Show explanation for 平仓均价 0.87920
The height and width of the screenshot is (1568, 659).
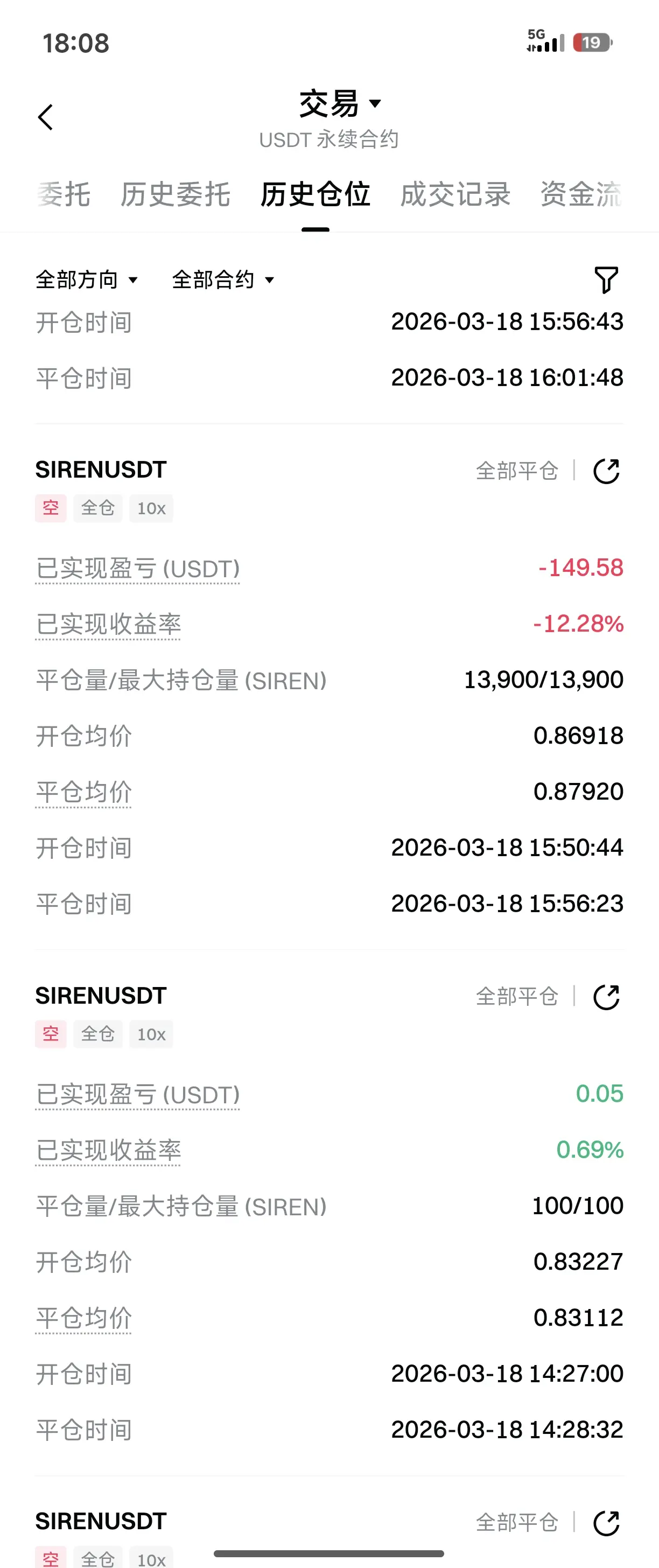click(83, 793)
